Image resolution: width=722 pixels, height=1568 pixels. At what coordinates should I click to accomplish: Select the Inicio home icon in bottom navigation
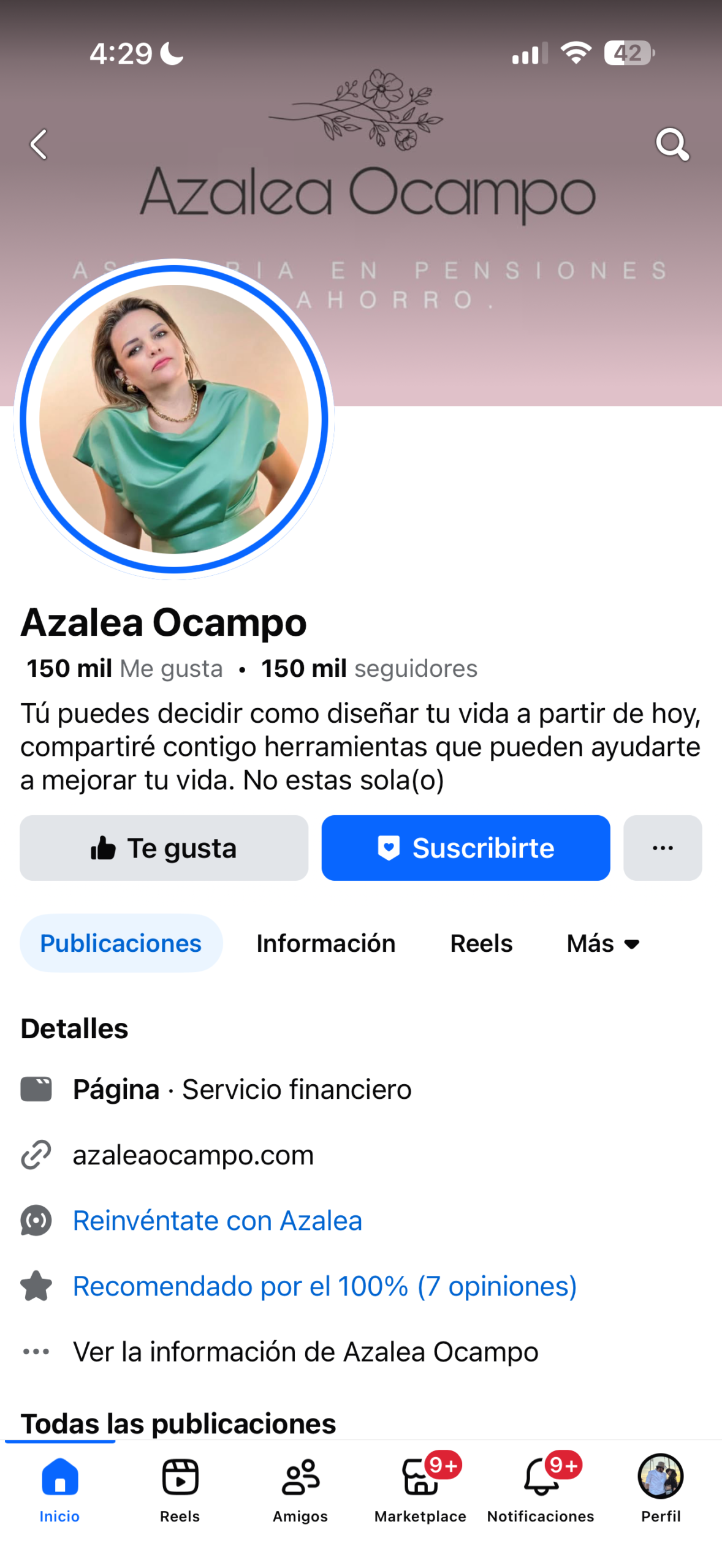pos(59,1476)
